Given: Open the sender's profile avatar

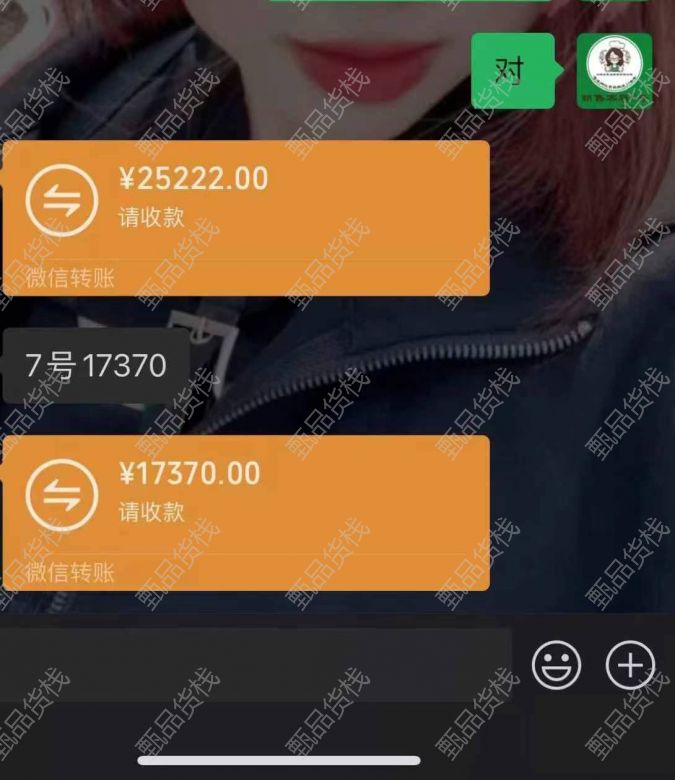Looking at the screenshot, I should pyautogui.click(x=613, y=71).
